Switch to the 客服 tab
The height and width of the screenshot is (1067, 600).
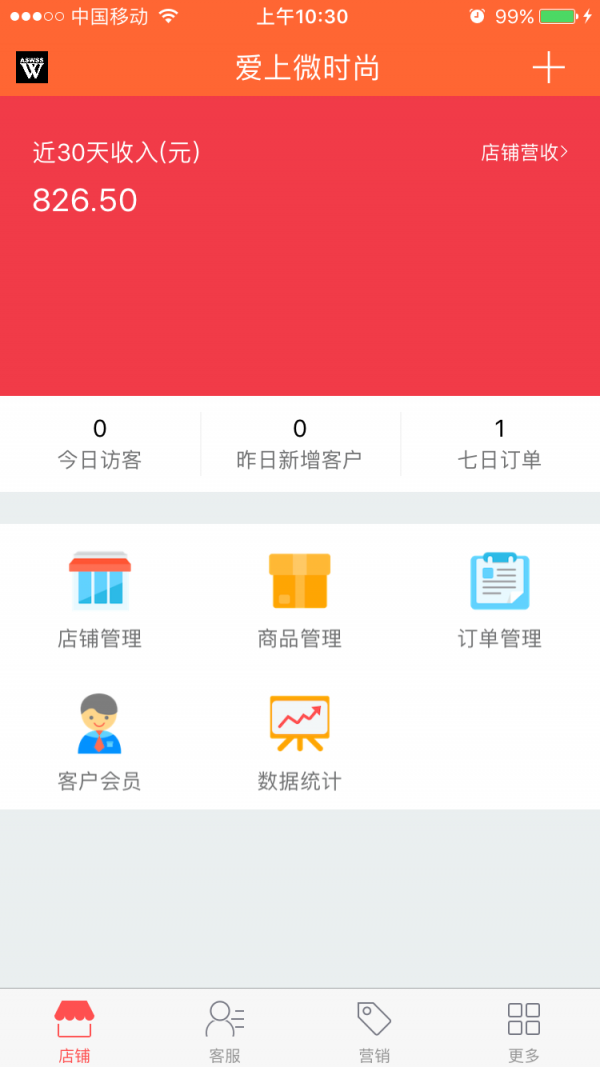pyautogui.click(x=225, y=1030)
